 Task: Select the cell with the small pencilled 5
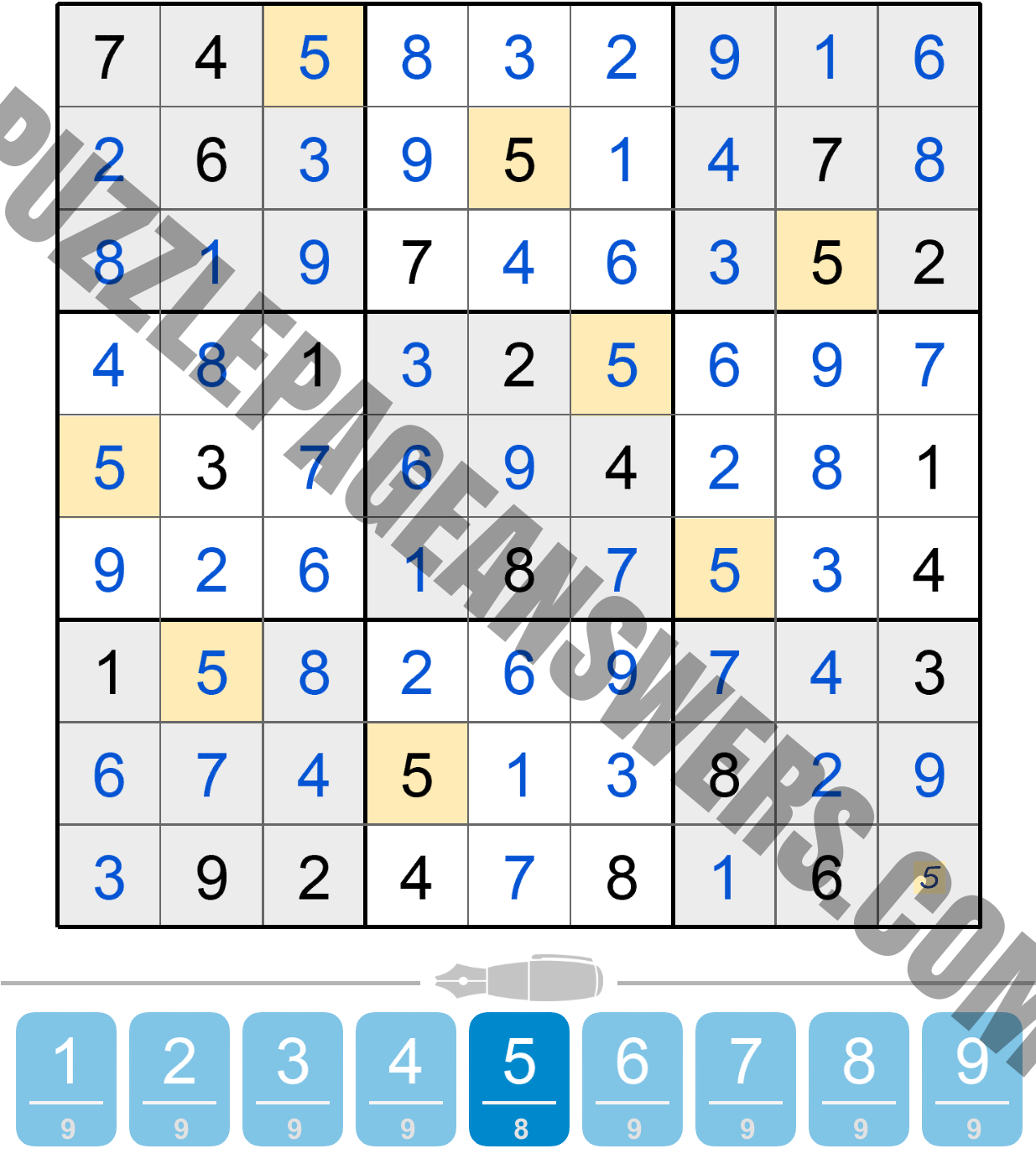pyautogui.click(x=929, y=877)
